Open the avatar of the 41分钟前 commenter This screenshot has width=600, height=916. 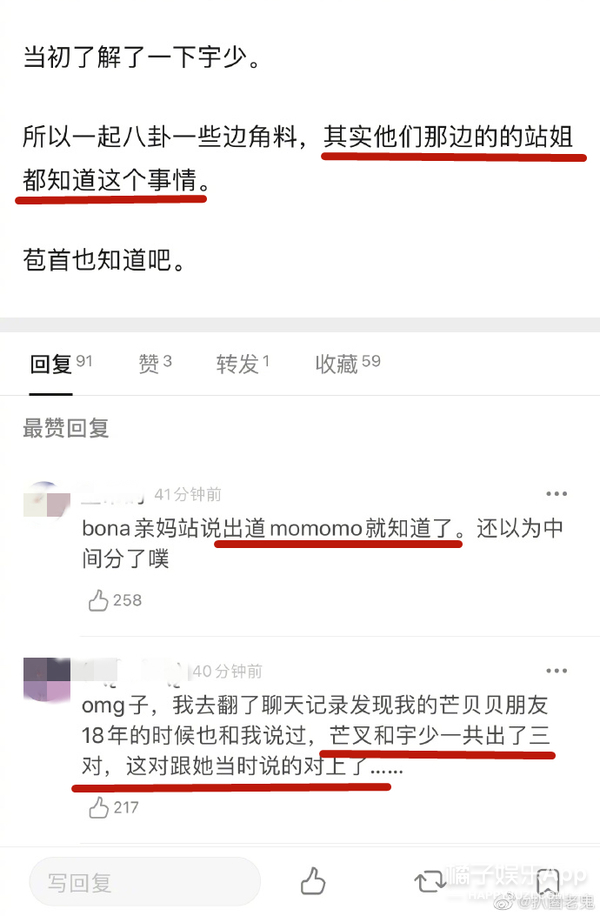(47, 502)
